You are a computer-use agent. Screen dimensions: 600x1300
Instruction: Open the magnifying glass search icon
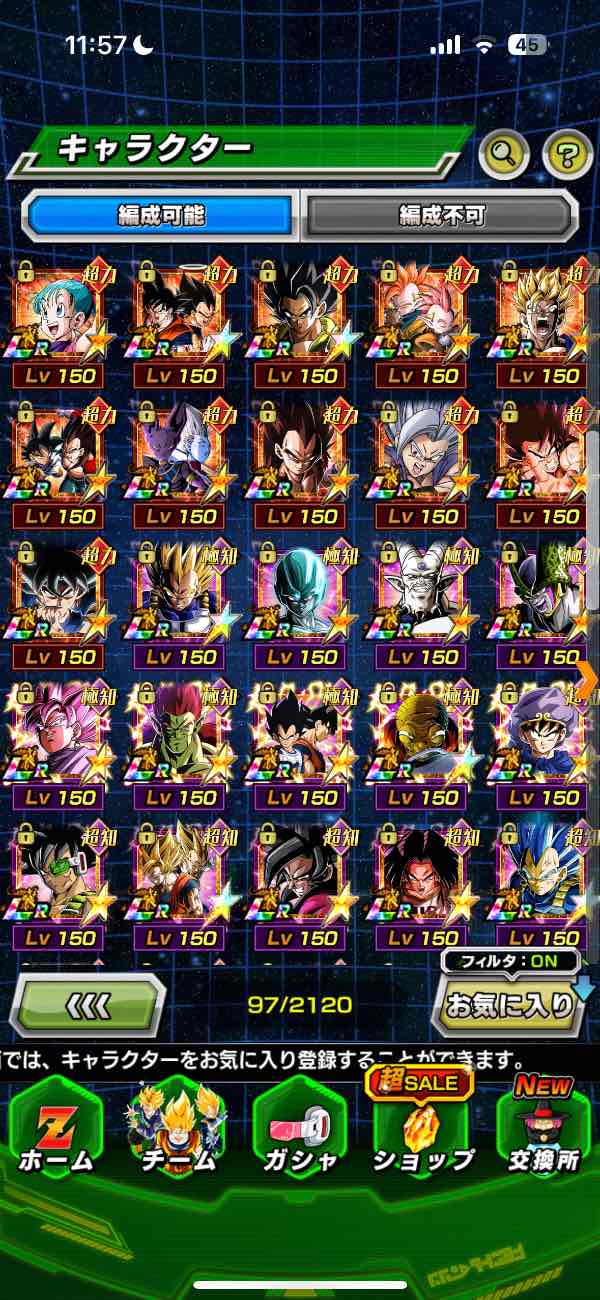(x=504, y=154)
